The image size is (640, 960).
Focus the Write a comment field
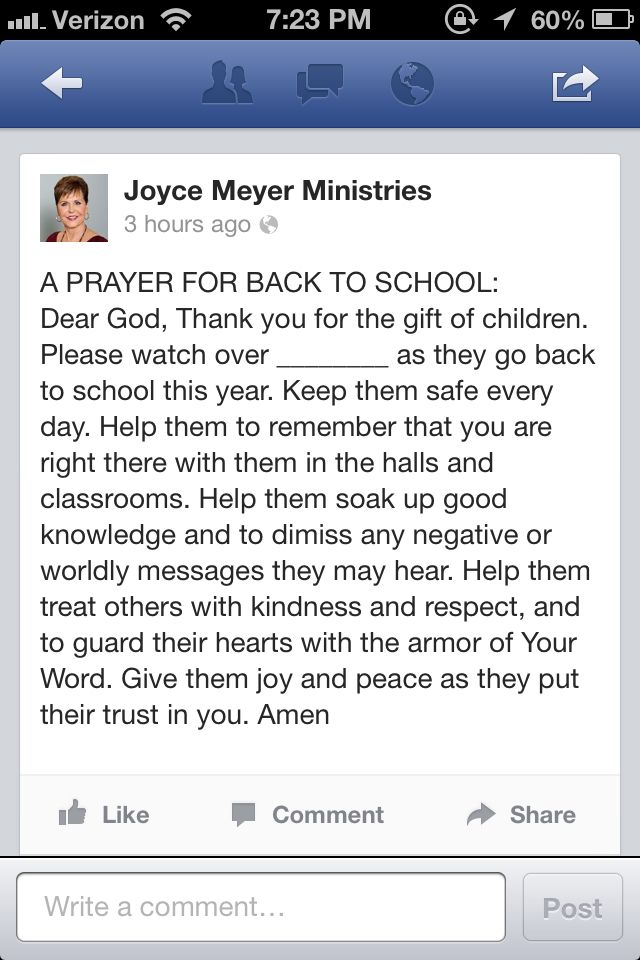[261, 907]
